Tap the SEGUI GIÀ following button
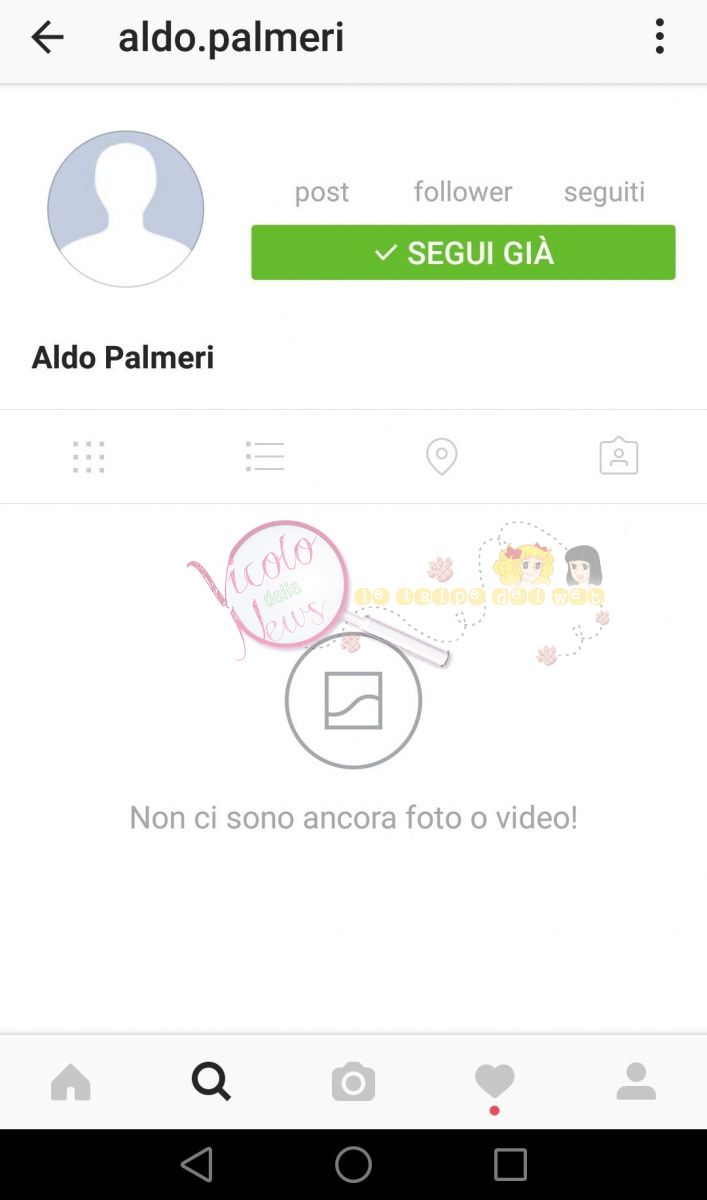The height and width of the screenshot is (1200, 707). [463, 253]
